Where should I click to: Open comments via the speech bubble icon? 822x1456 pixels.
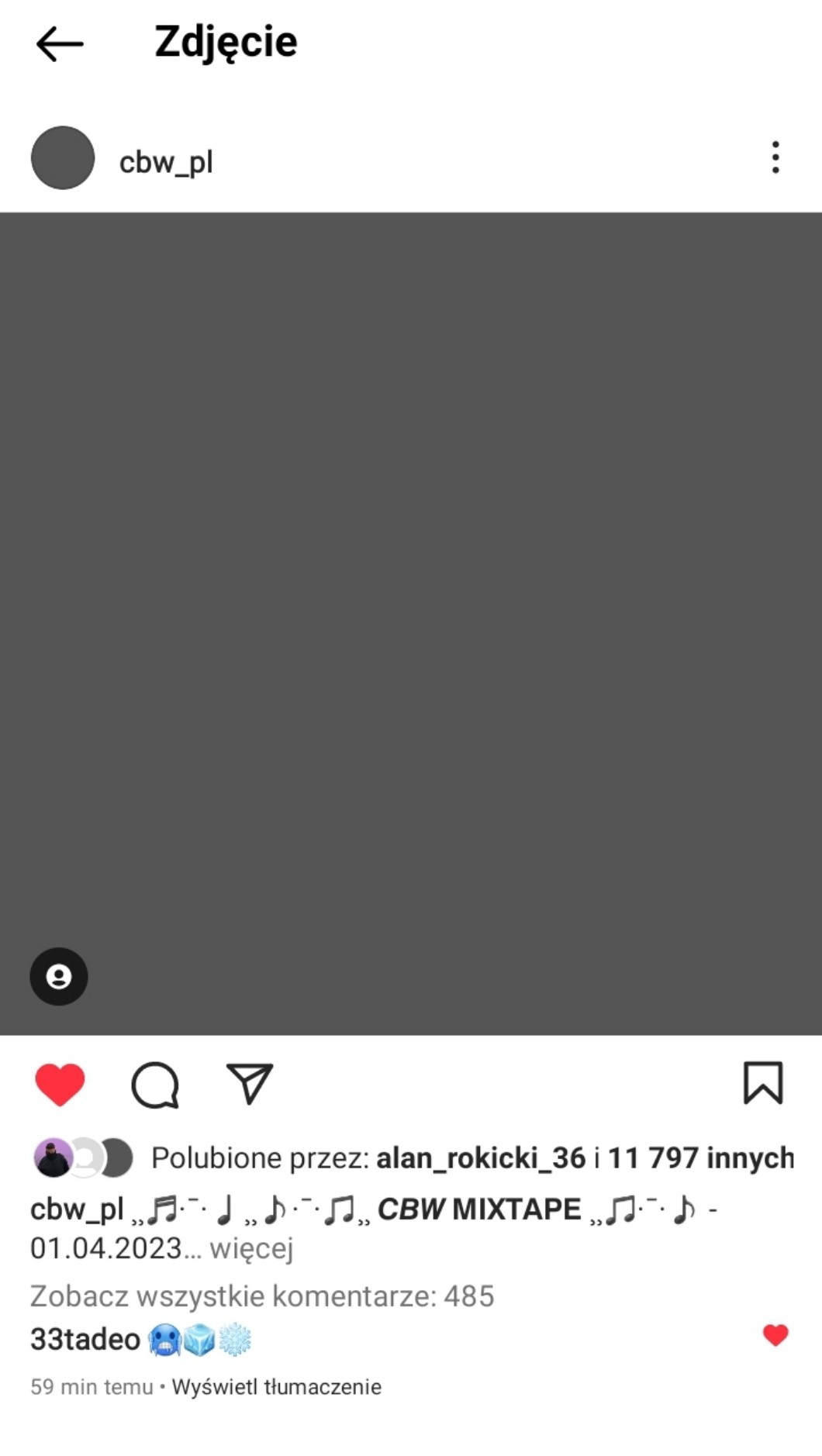155,1084
